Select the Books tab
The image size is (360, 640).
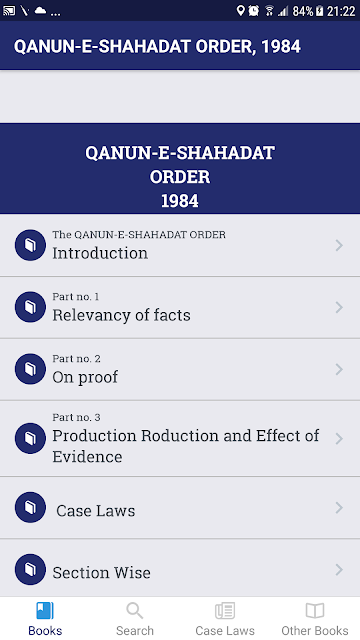point(45,619)
